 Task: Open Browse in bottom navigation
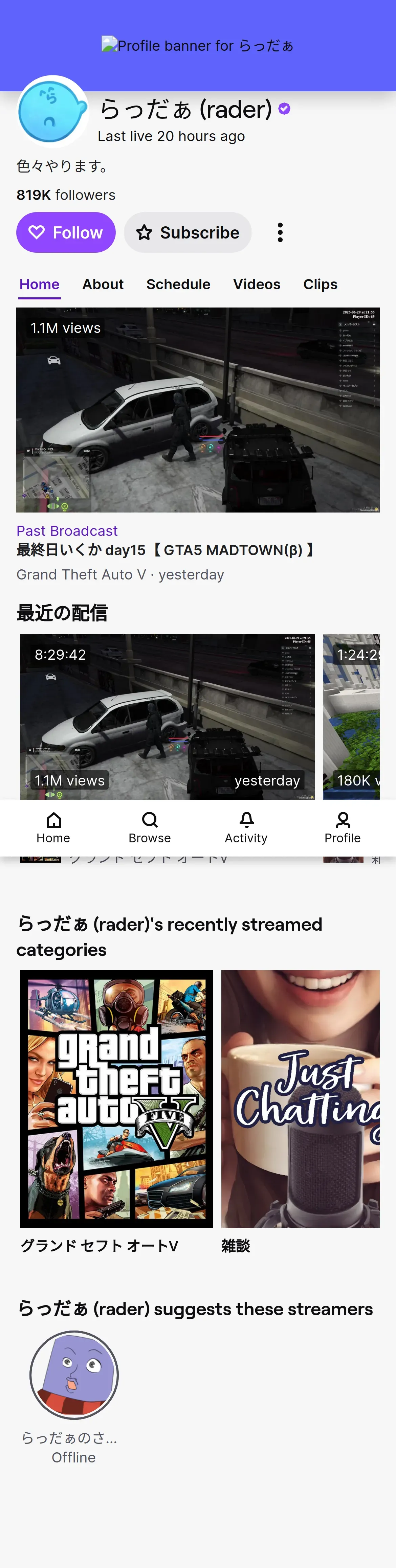click(x=149, y=828)
